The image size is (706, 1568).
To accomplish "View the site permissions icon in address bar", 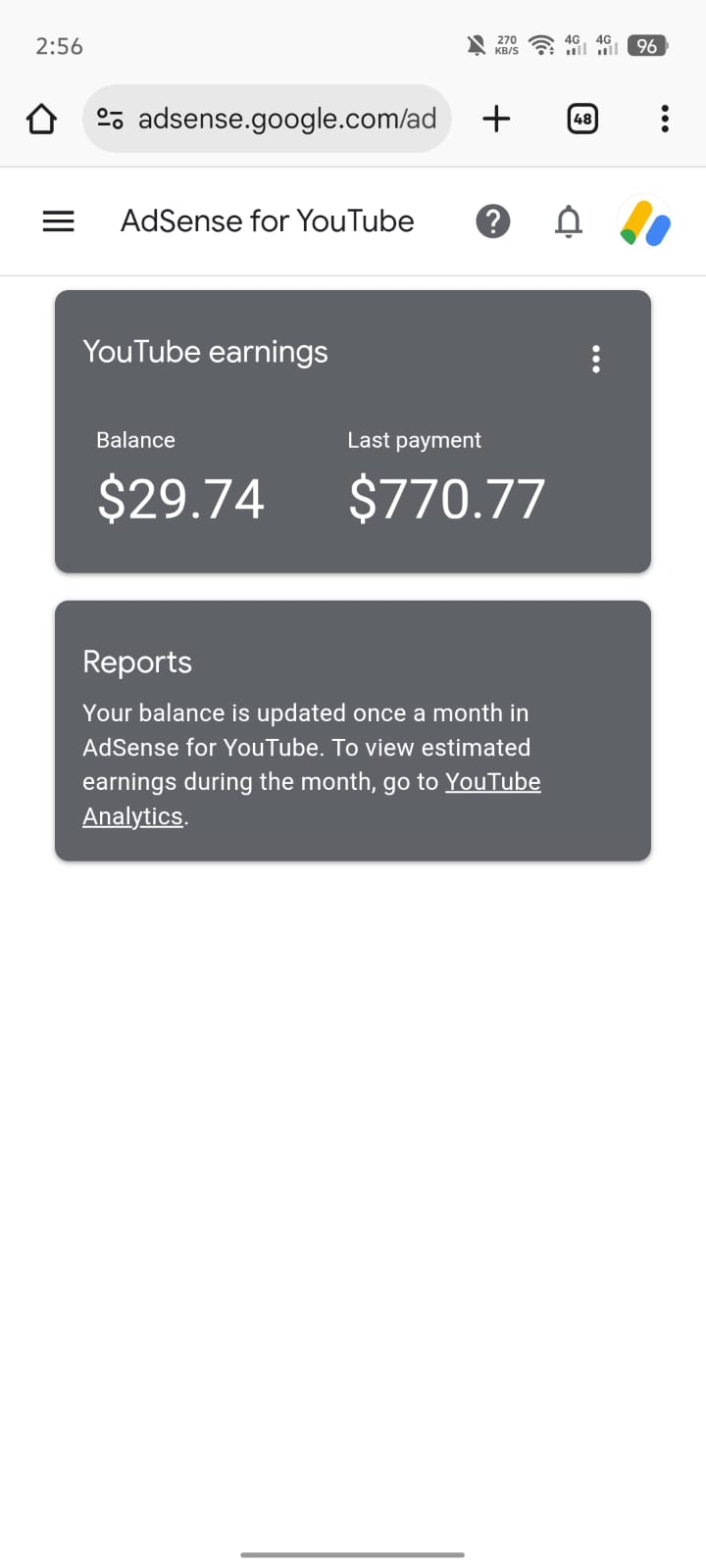I will pos(110,119).
